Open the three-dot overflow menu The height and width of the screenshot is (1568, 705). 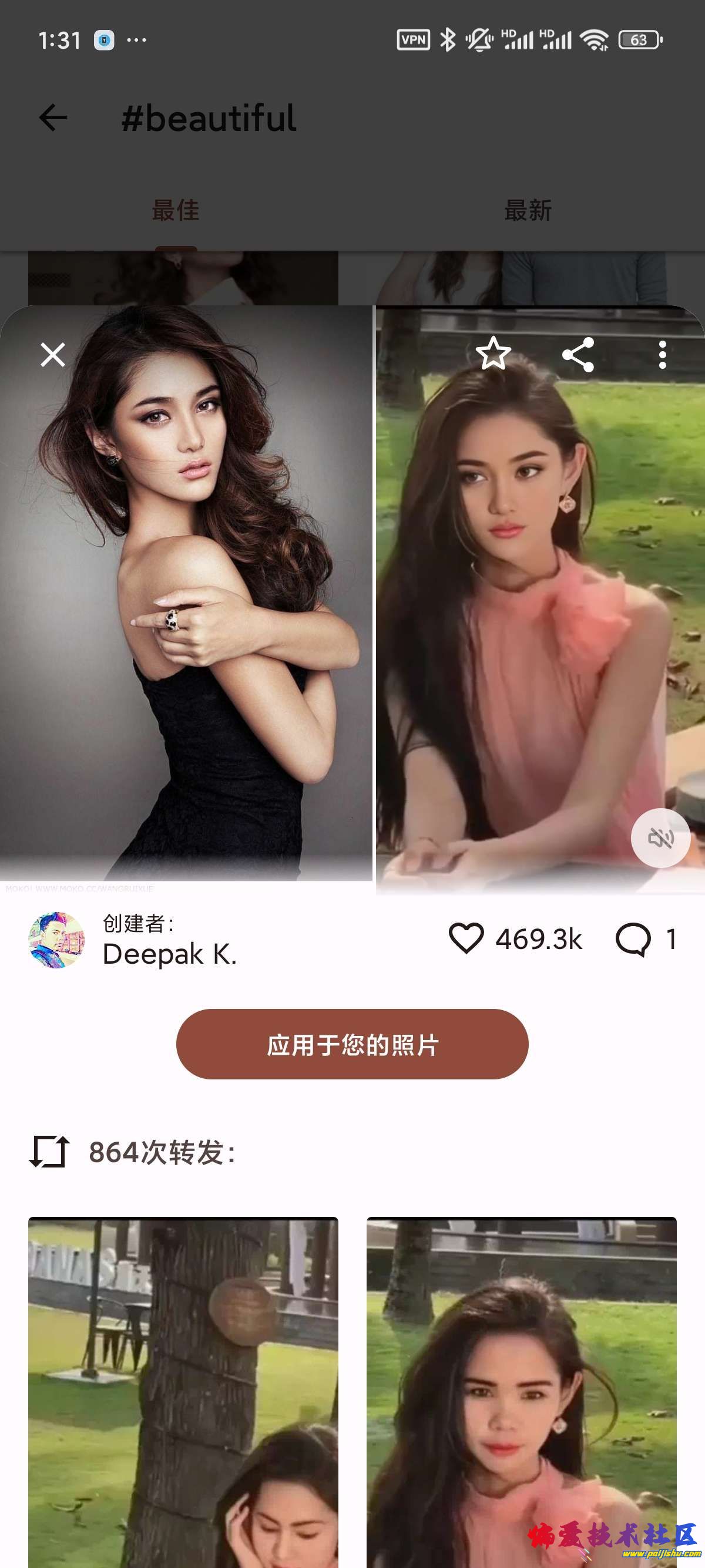(x=662, y=354)
